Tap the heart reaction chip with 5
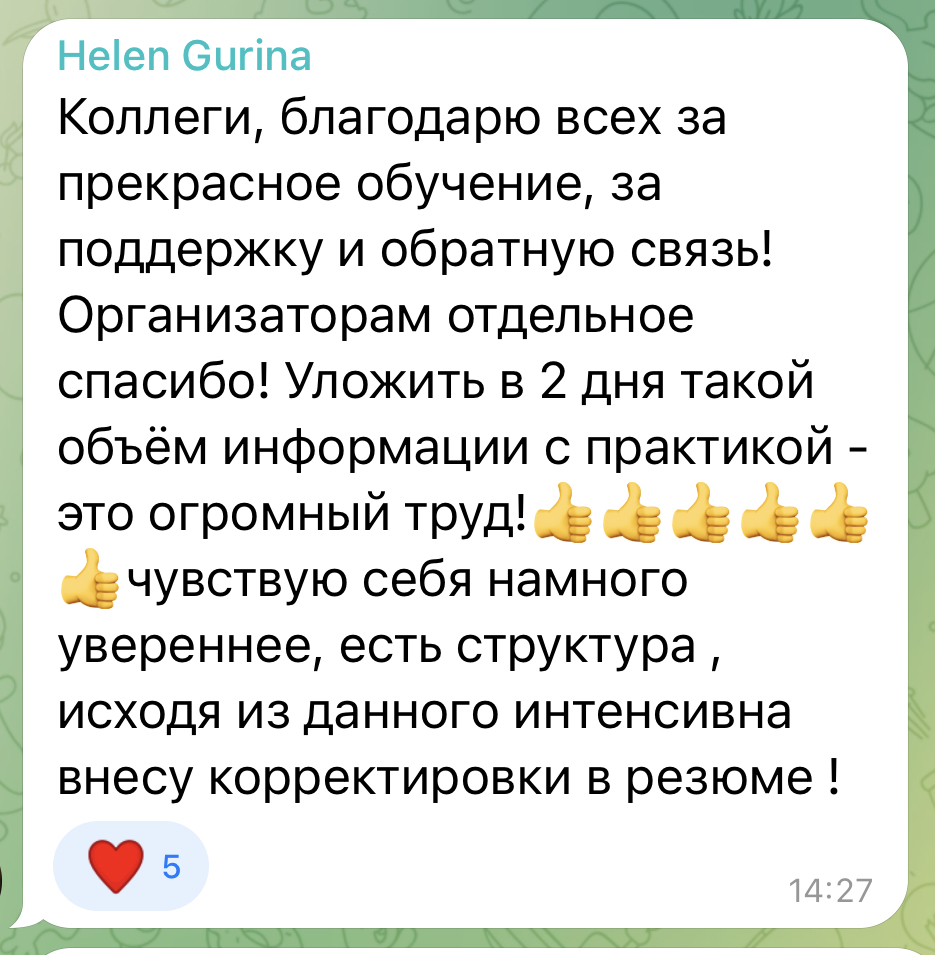The image size is (935, 955). pos(131,866)
